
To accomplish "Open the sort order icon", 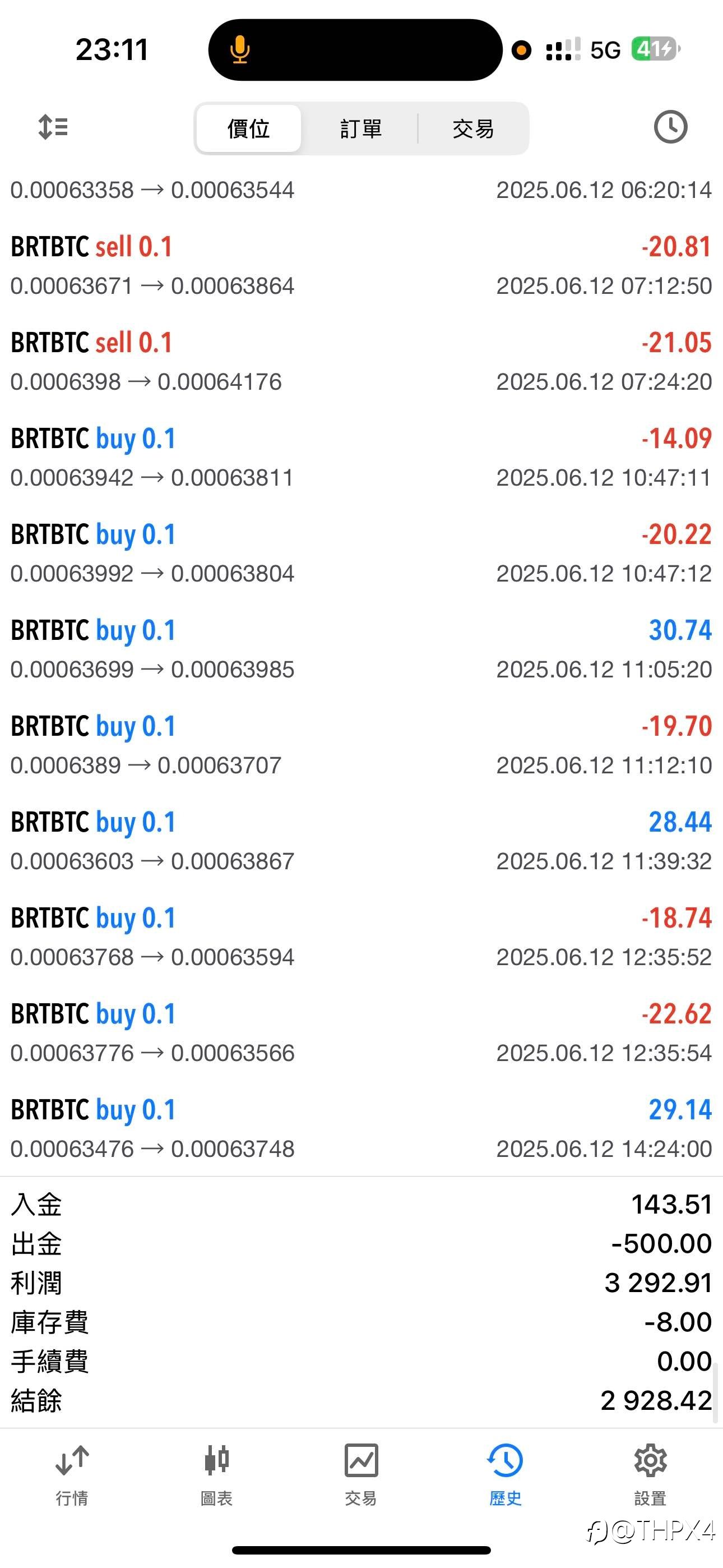I will click(53, 127).
